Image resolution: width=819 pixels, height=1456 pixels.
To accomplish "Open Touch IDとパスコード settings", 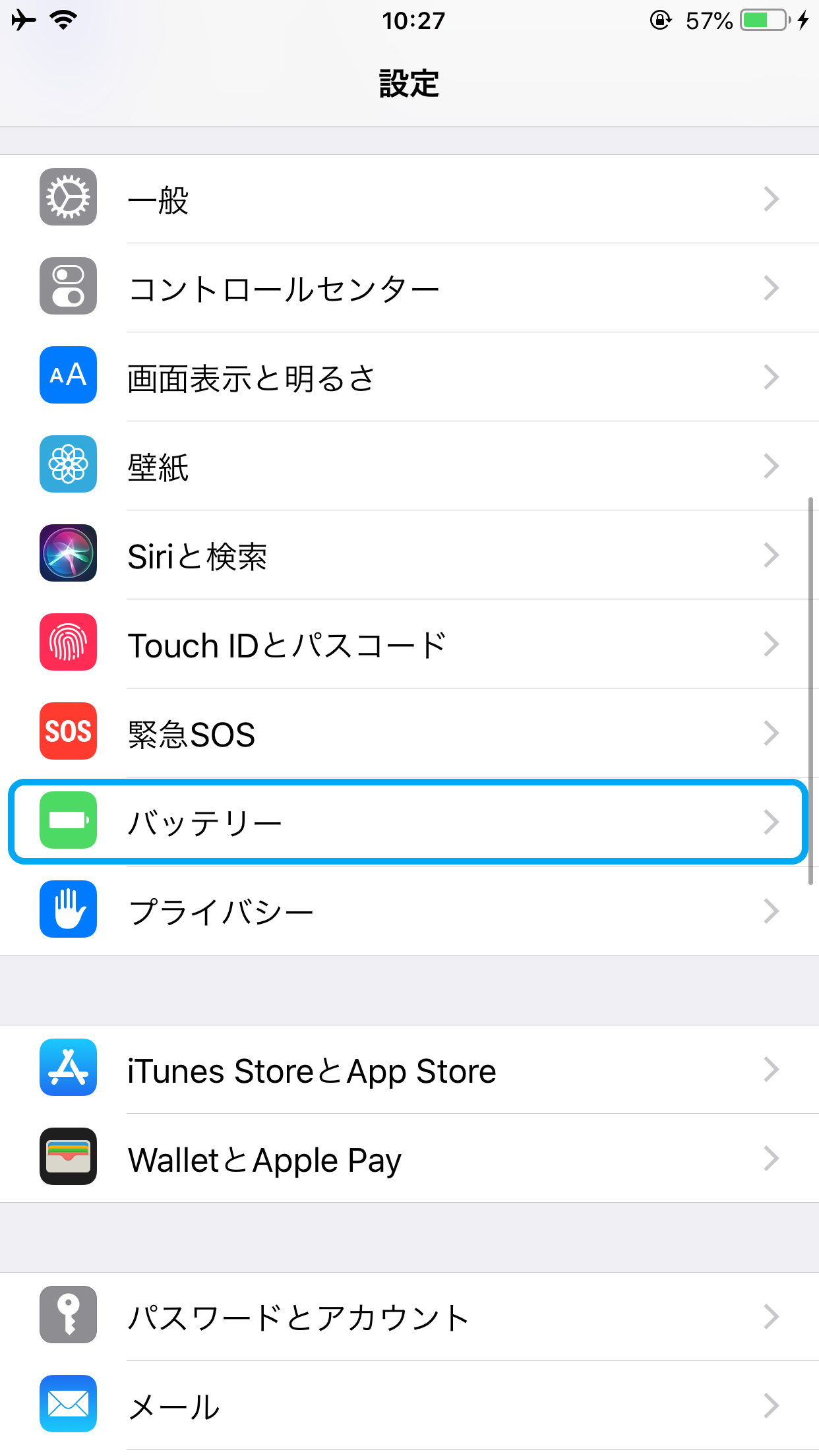I will pyautogui.click(x=409, y=644).
